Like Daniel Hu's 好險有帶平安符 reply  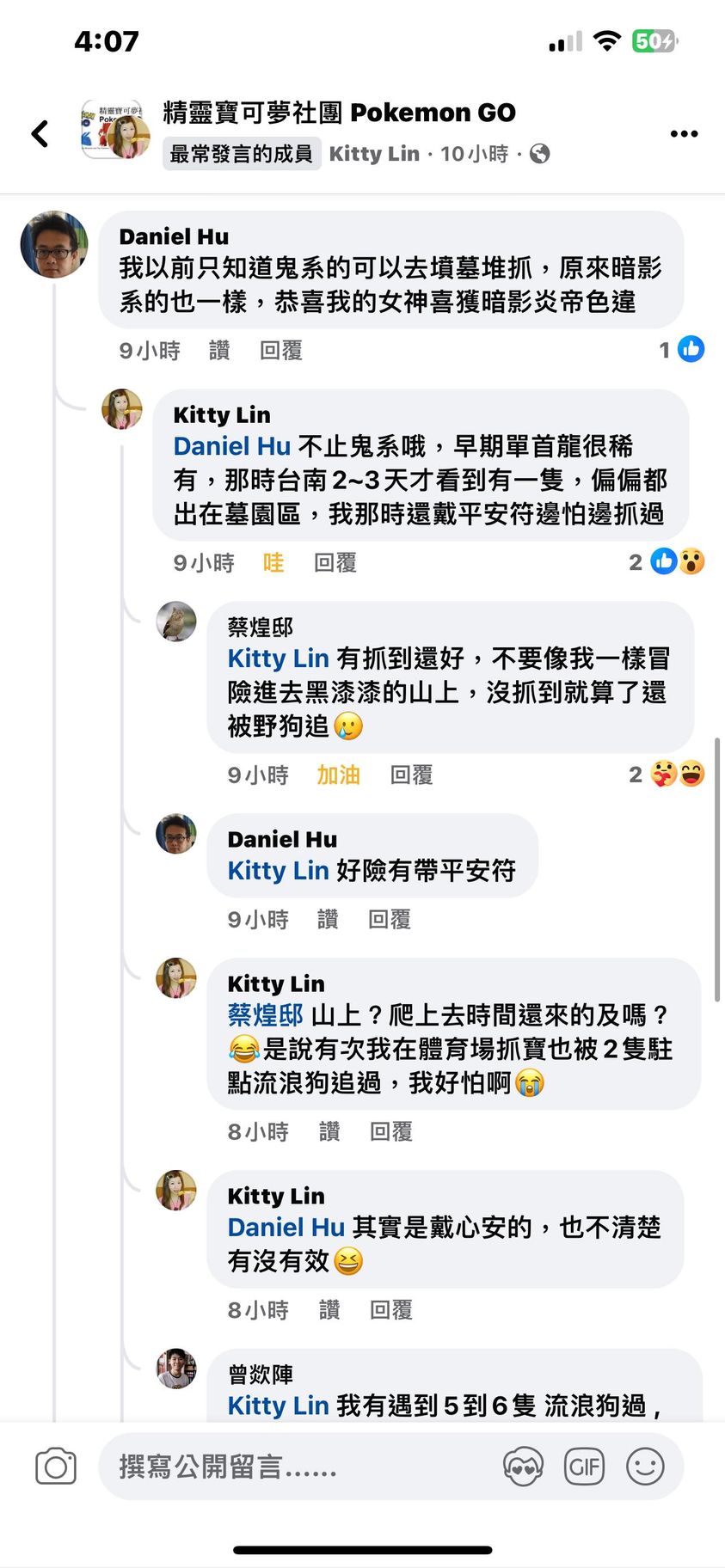[x=328, y=920]
